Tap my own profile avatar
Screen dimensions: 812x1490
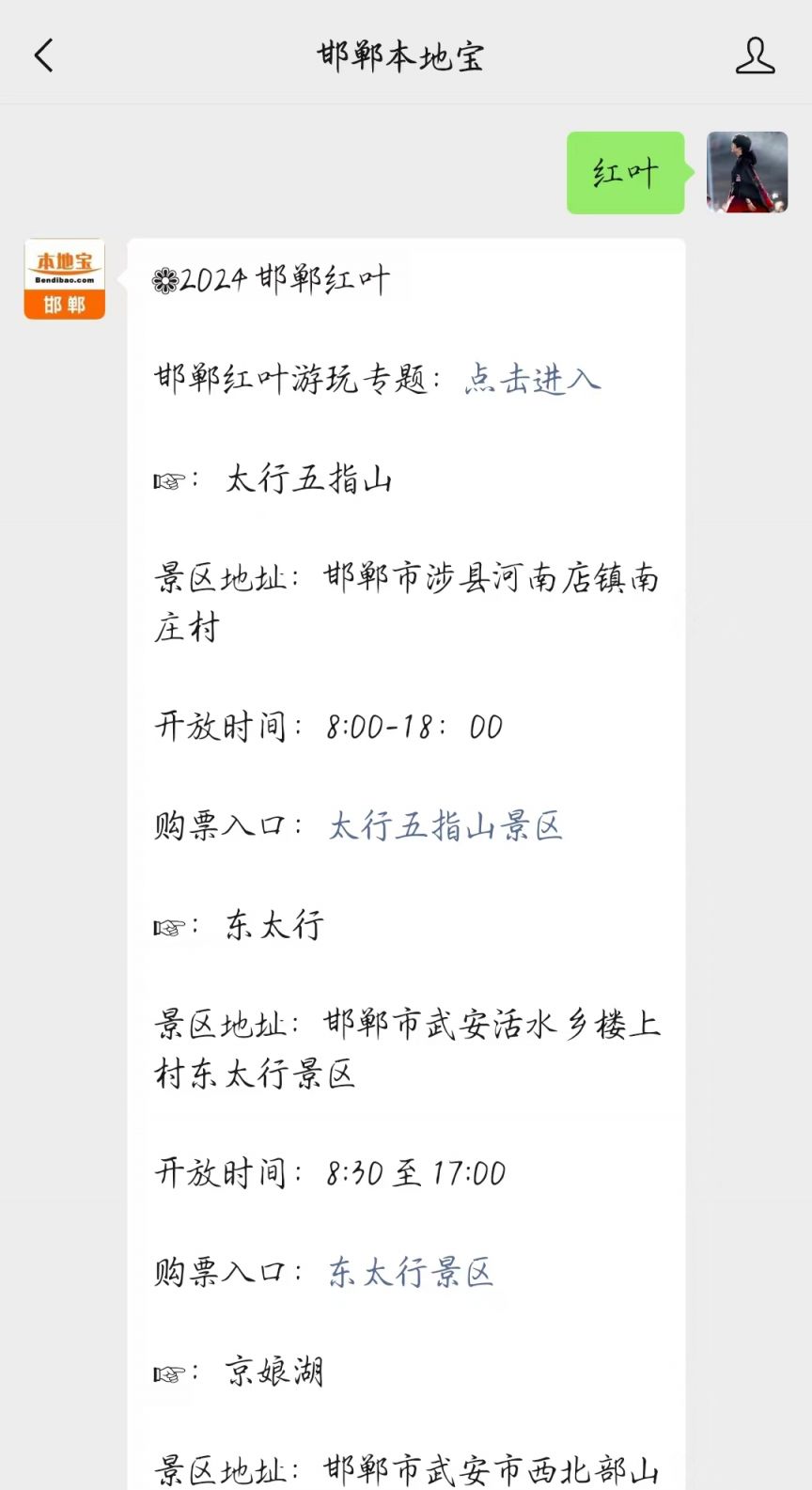747,173
